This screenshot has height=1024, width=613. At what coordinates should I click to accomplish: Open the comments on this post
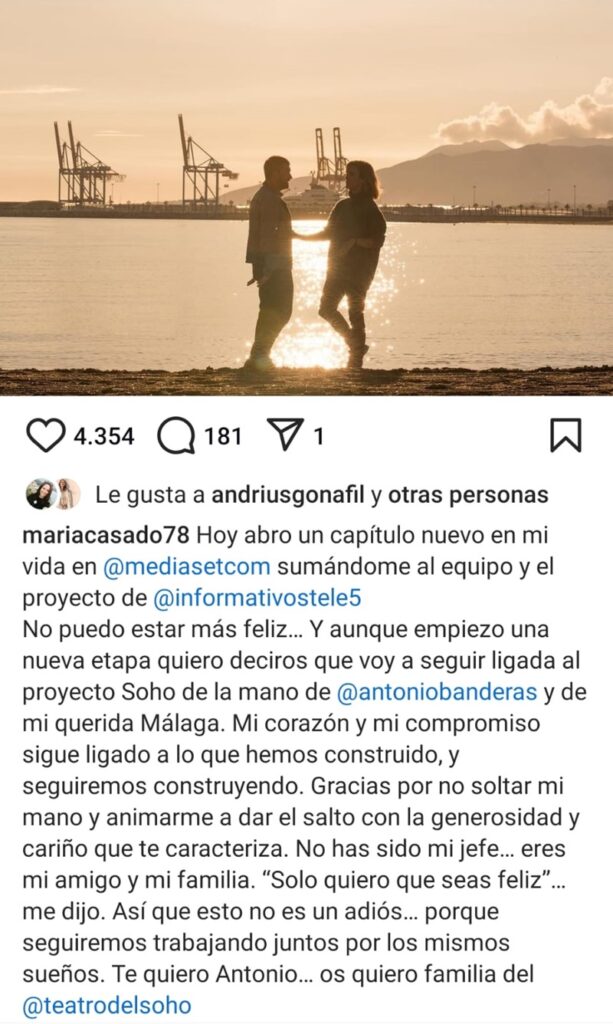pyautogui.click(x=177, y=436)
